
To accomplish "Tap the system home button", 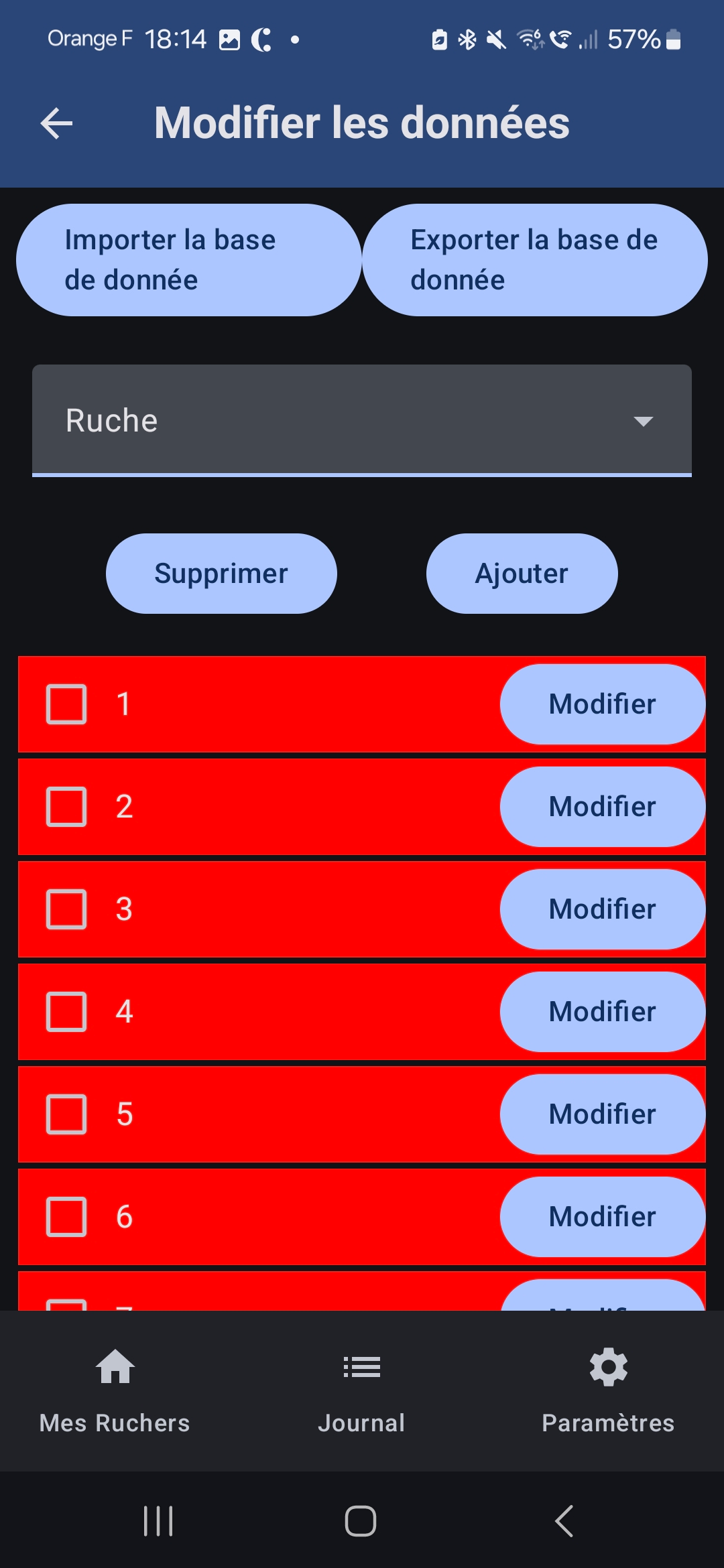I will click(x=361, y=1521).
